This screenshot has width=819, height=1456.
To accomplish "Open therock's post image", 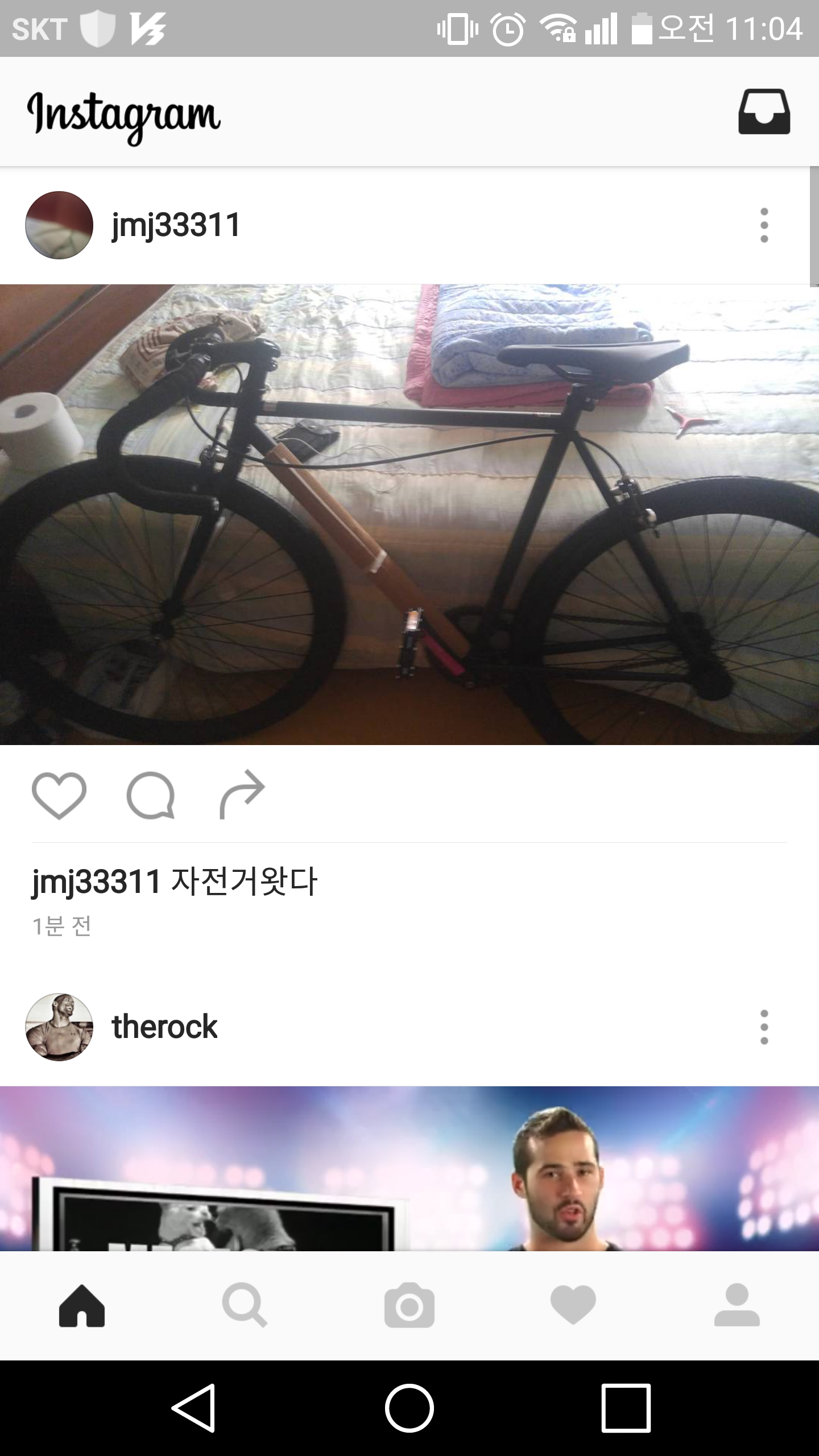I will click(x=409, y=1168).
